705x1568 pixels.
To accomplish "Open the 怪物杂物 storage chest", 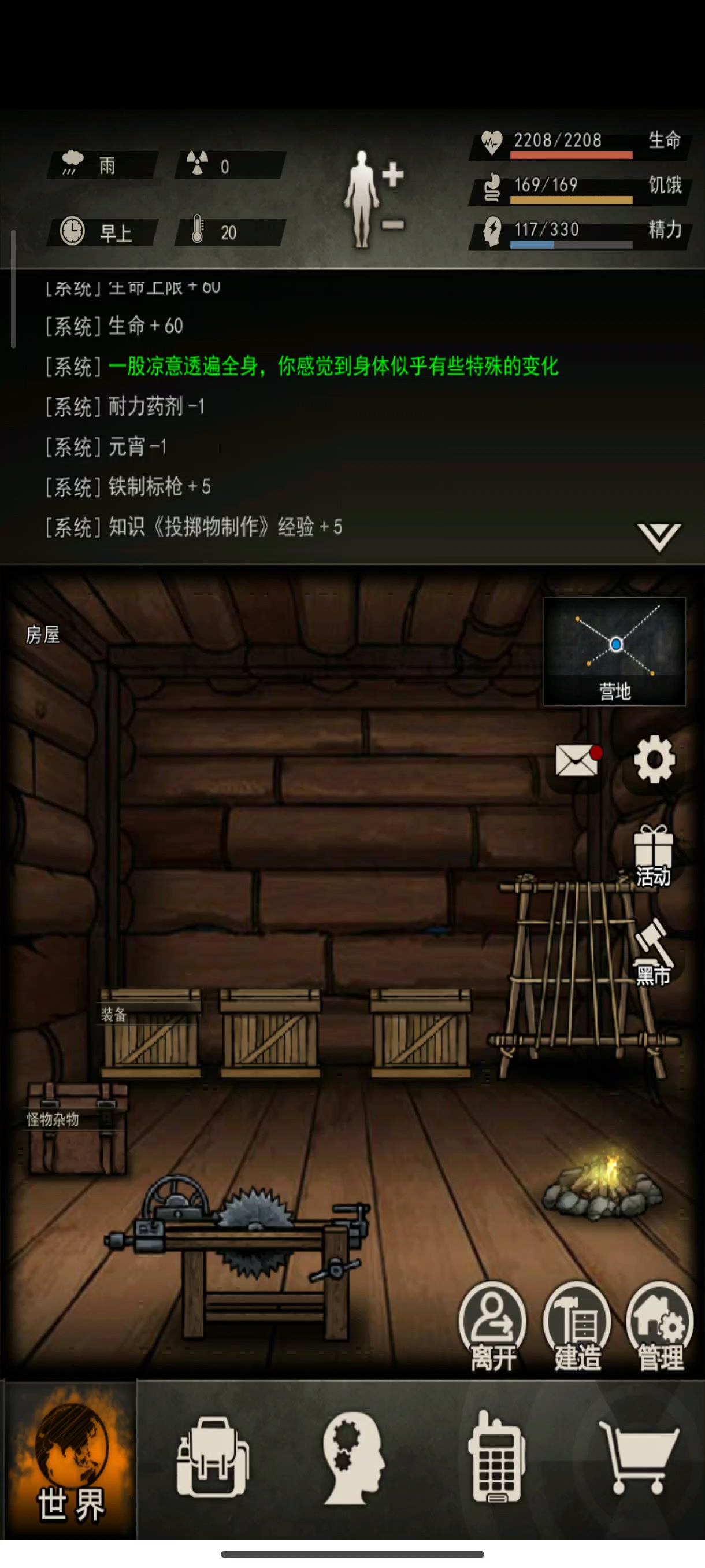I will tap(77, 1127).
